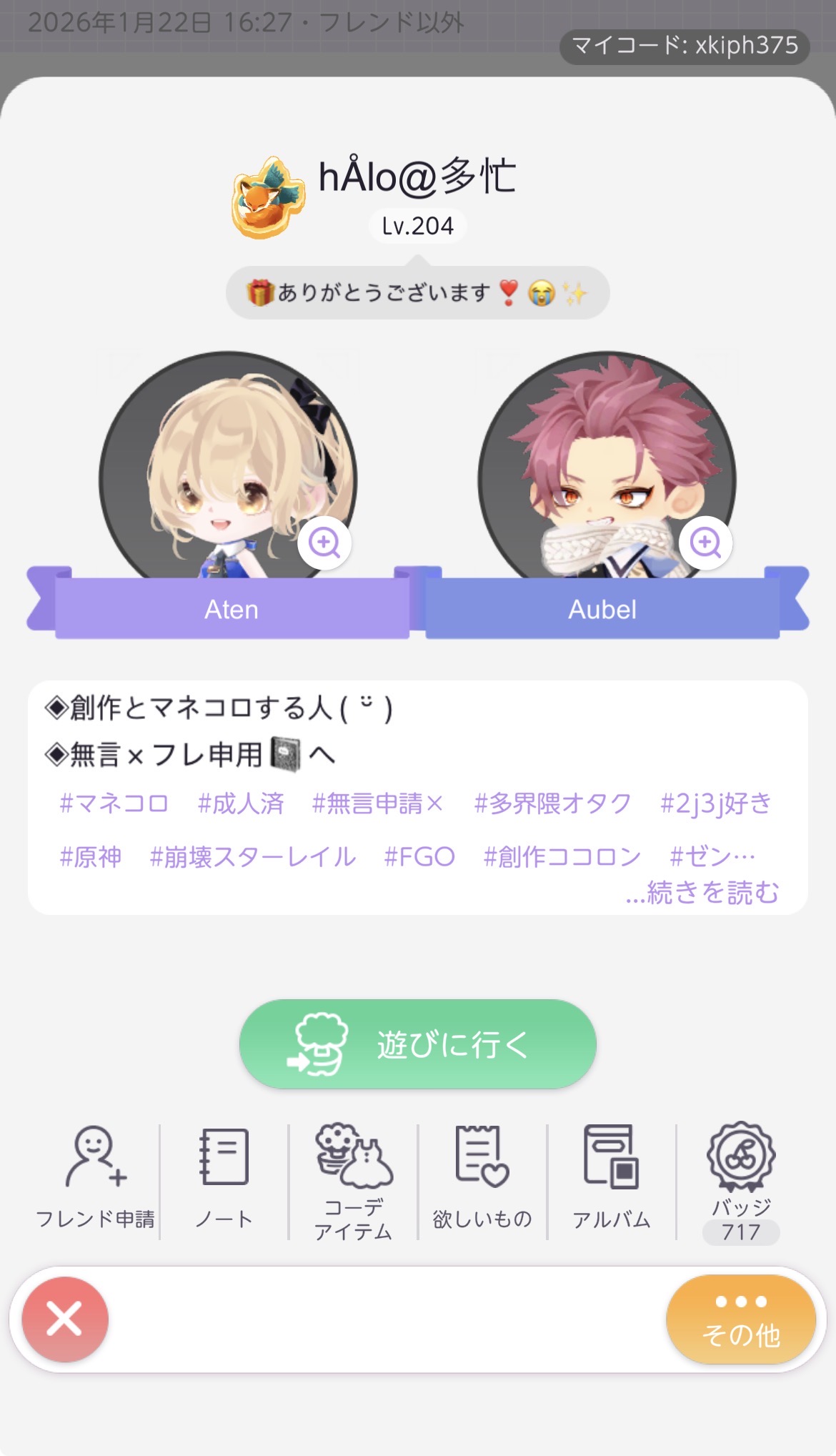Tap the #原神 hashtag
The height and width of the screenshot is (1456, 836).
[90, 856]
